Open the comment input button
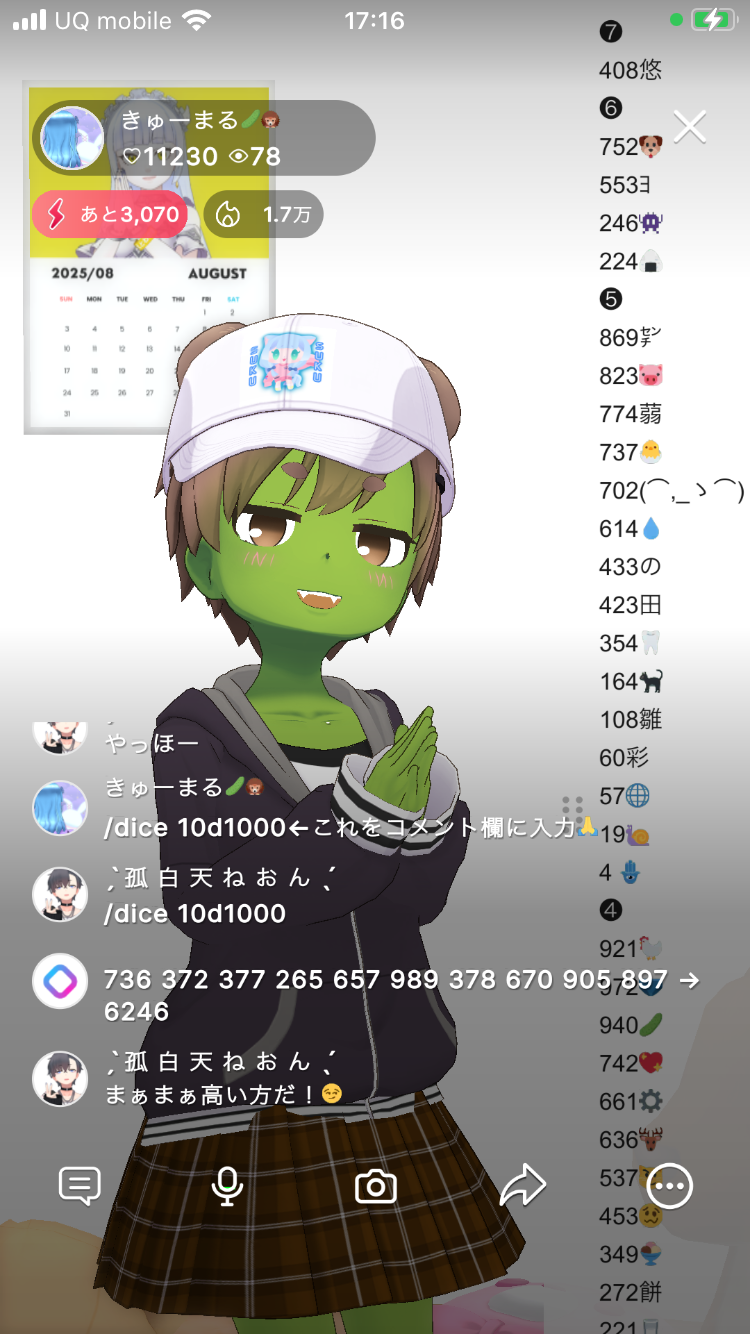This screenshot has width=750, height=1334. [79, 1187]
